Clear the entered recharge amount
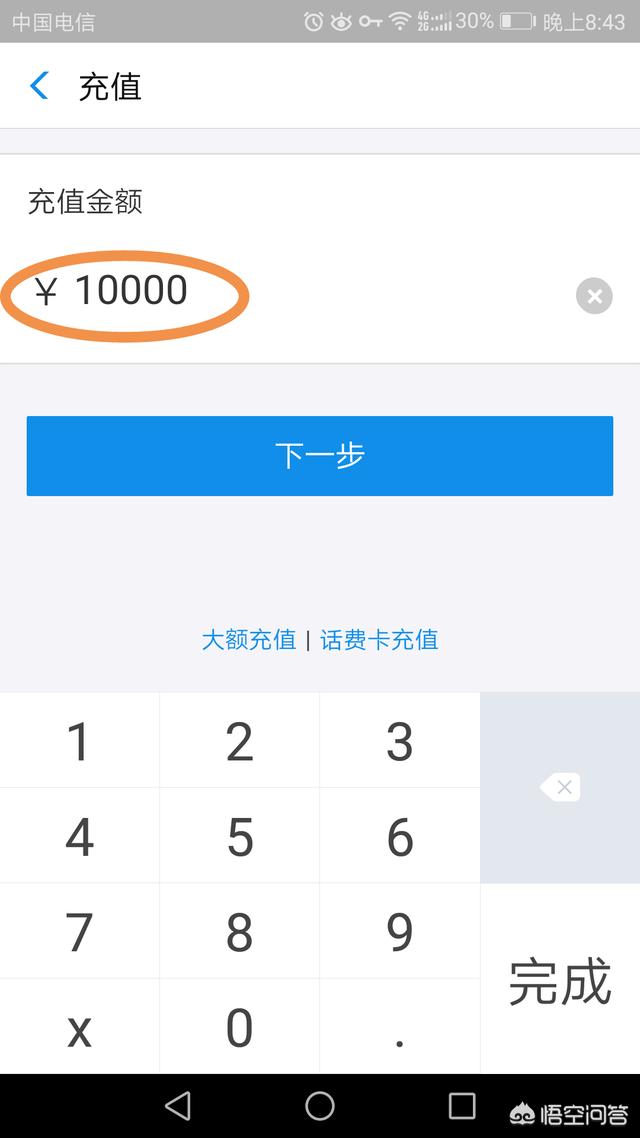640x1138 pixels. 594,296
